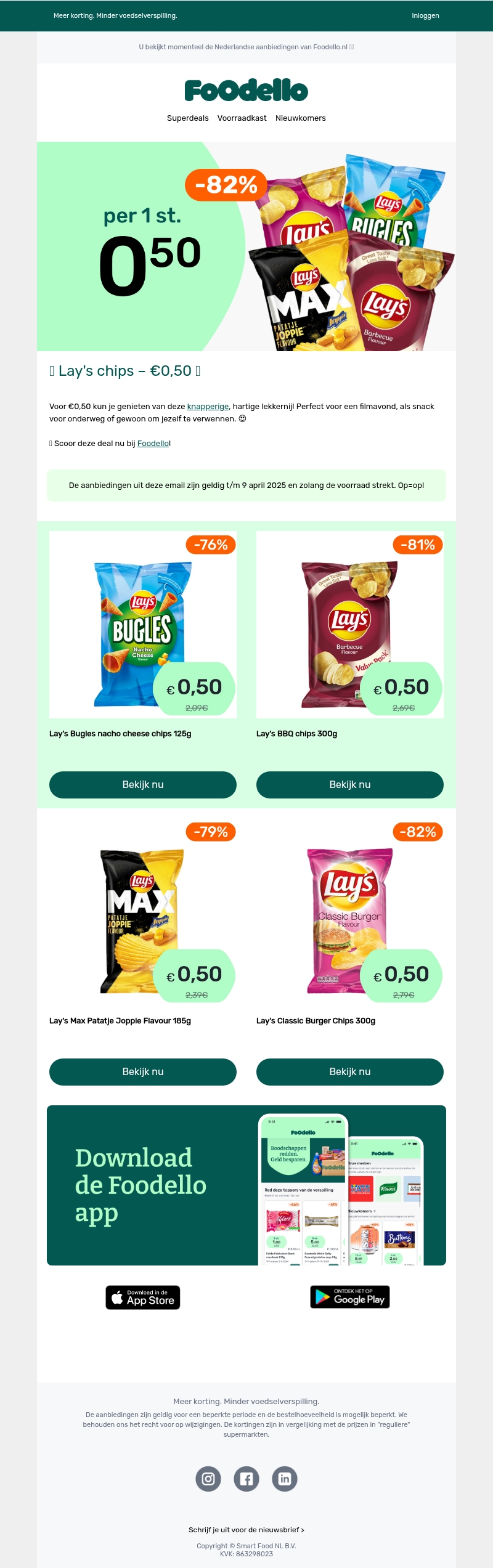493x1568 pixels.
Task: Go to Voorraadkast
Action: point(242,118)
